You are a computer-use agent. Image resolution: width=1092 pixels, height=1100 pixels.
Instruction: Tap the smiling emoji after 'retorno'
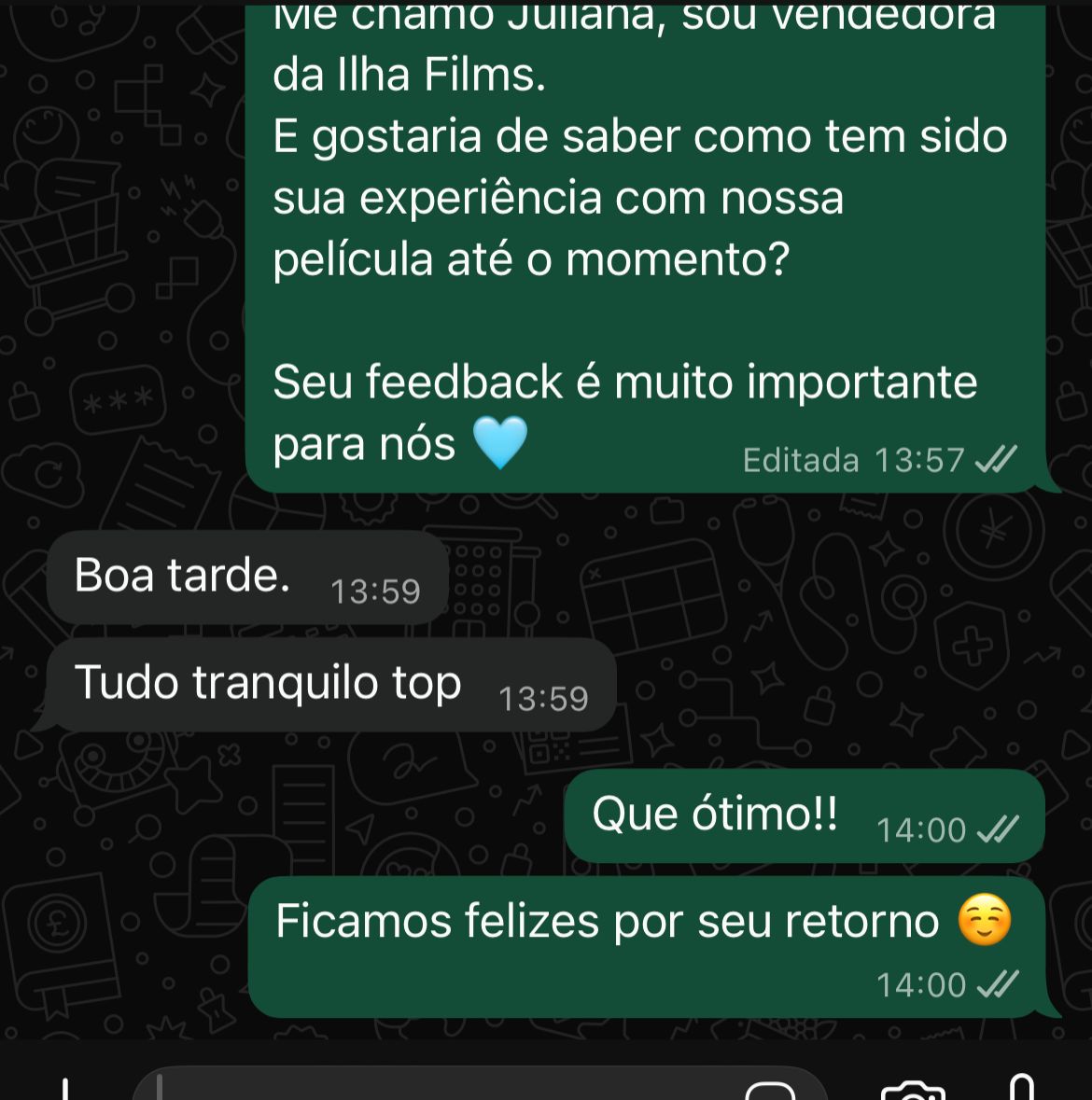983,920
